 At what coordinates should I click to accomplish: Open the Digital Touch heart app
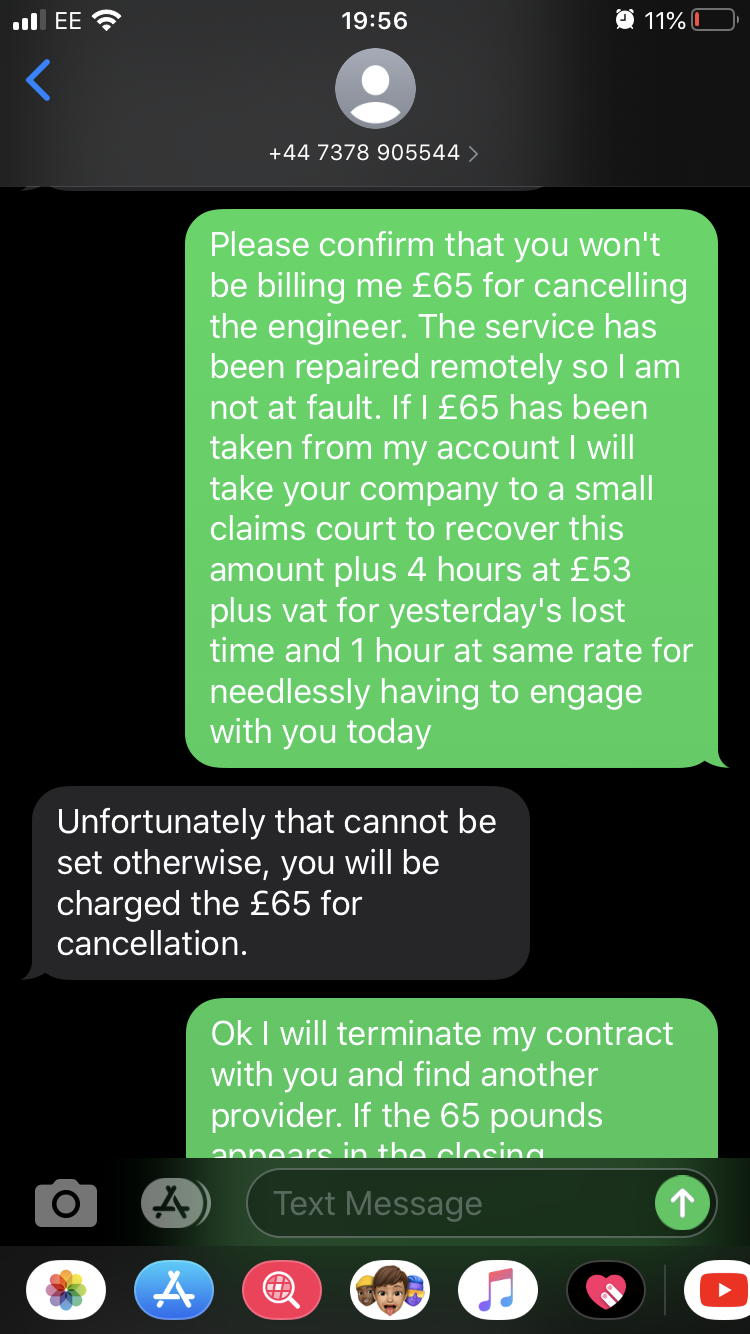coord(605,1291)
